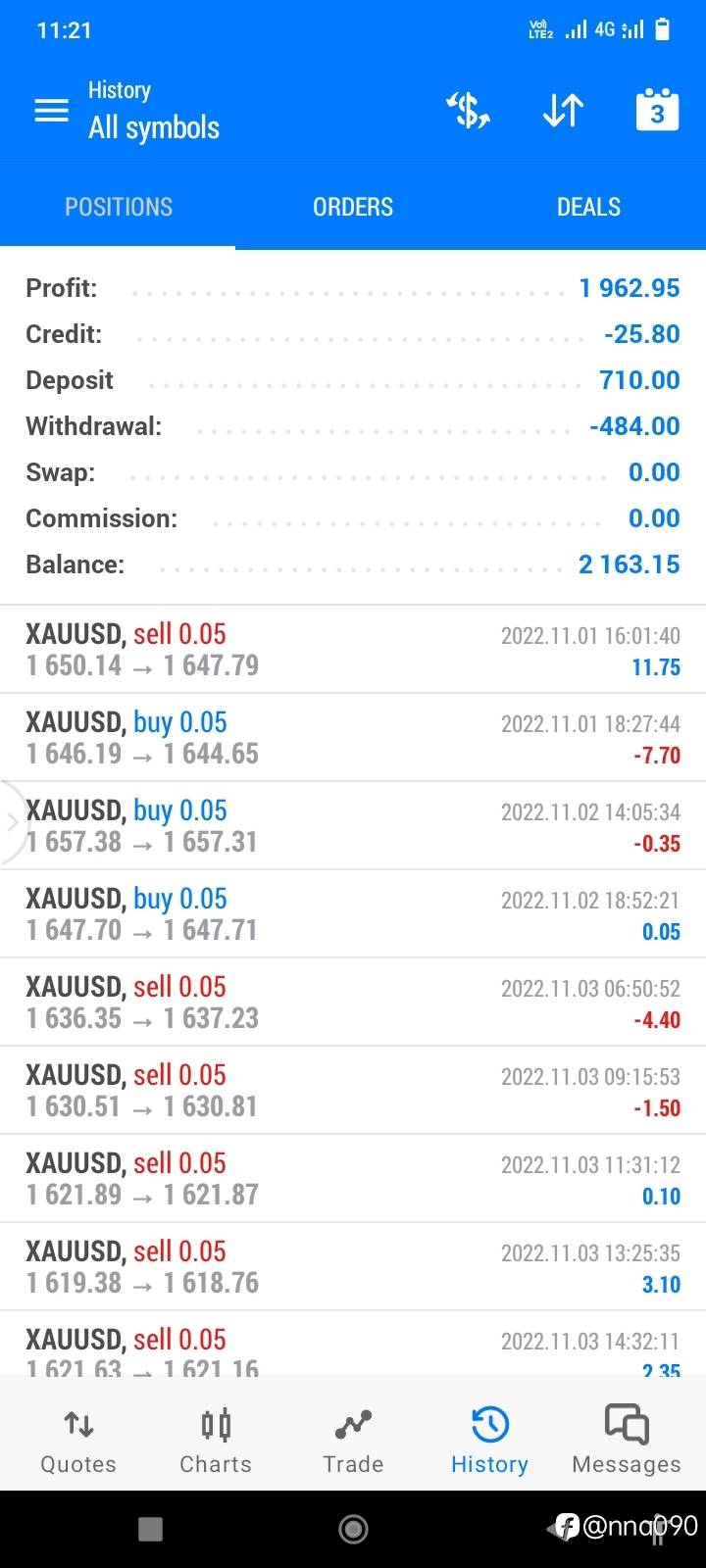Expand the XAUUSD buy trade from 2022.11.02 14:05:34
The height and width of the screenshot is (1568, 706).
tap(353, 826)
